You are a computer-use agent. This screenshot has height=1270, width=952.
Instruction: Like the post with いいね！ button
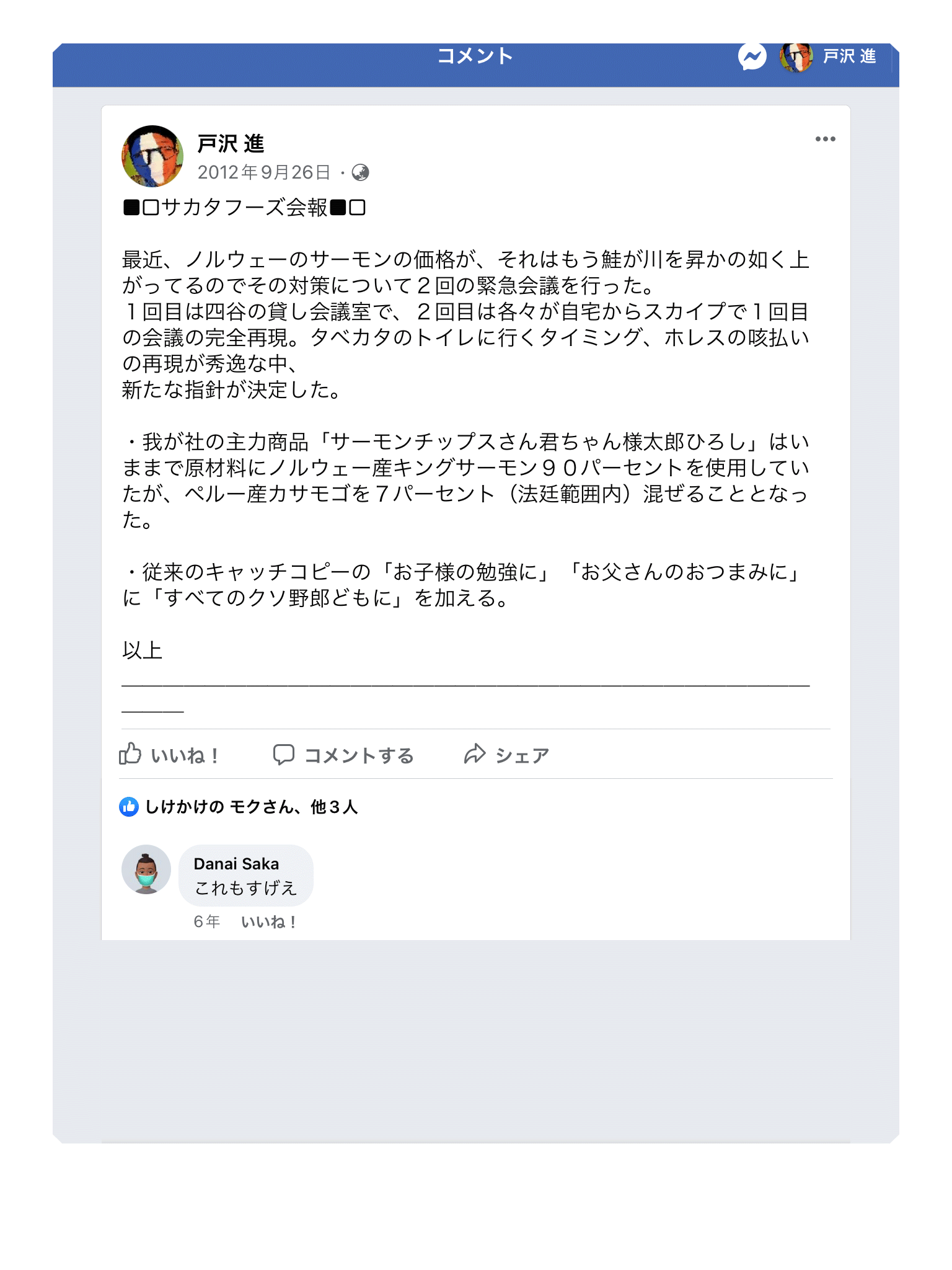point(169,755)
